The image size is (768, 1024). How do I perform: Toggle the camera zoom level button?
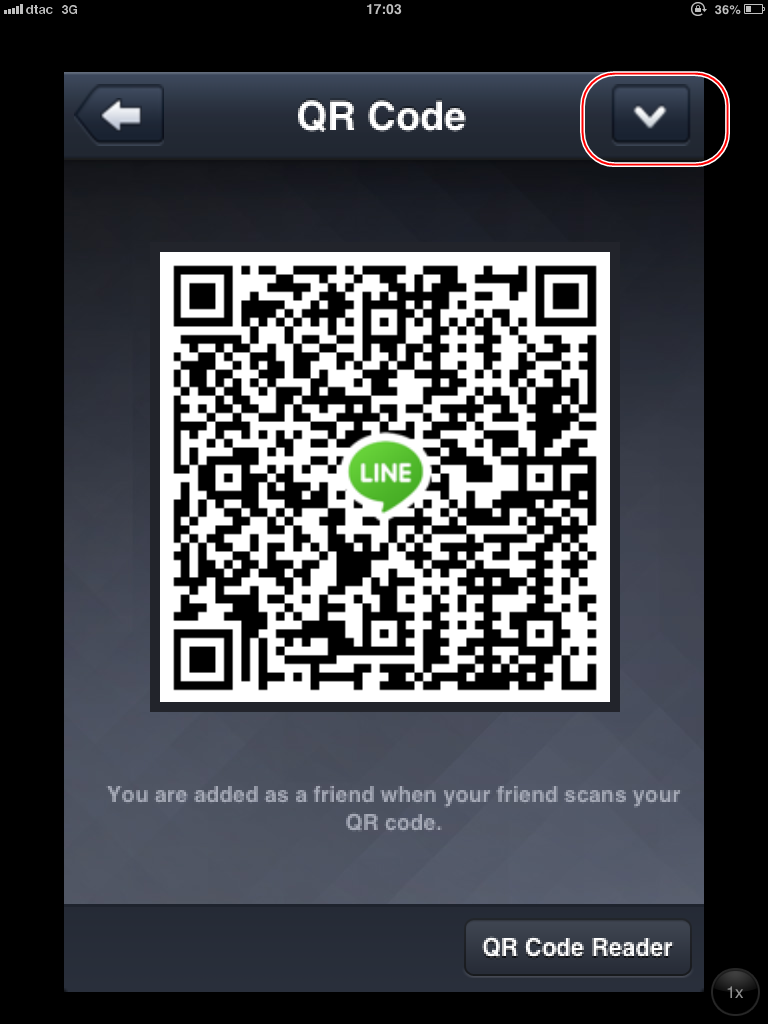(735, 991)
